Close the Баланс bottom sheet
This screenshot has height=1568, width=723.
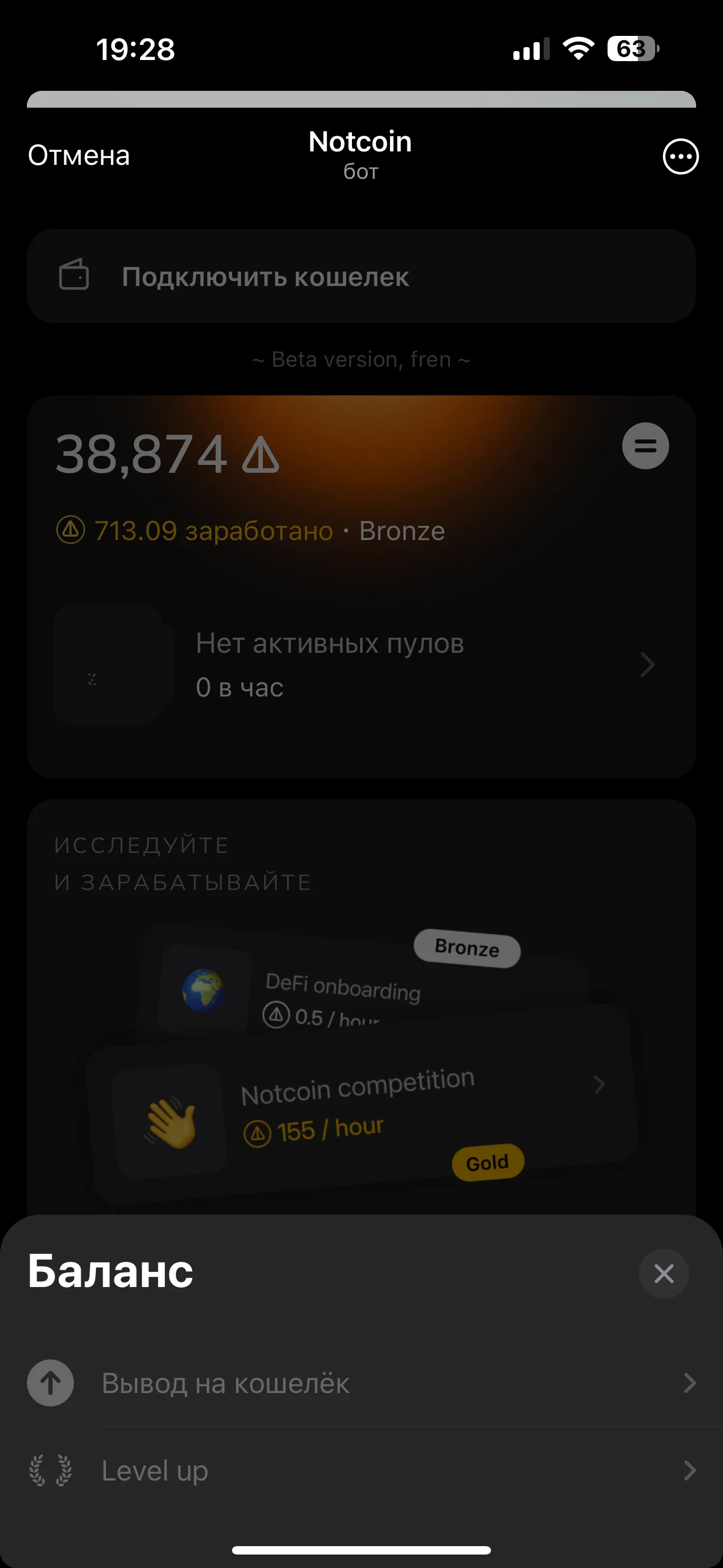[x=664, y=1274]
